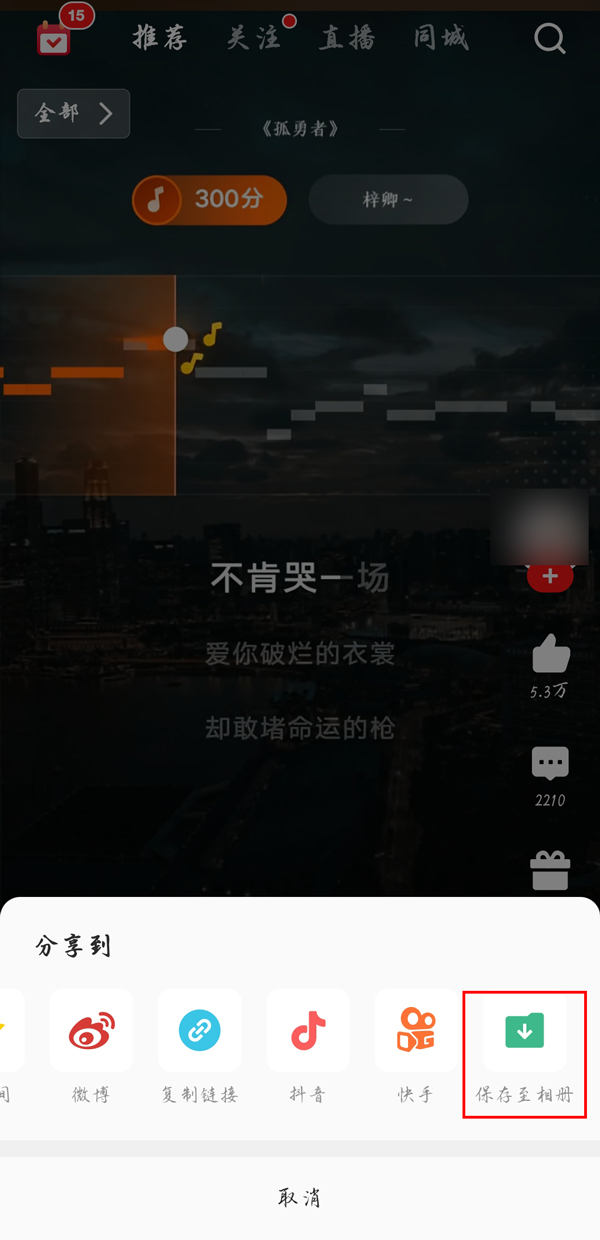
Task: Open the calendar check-in icon
Action: (54, 39)
